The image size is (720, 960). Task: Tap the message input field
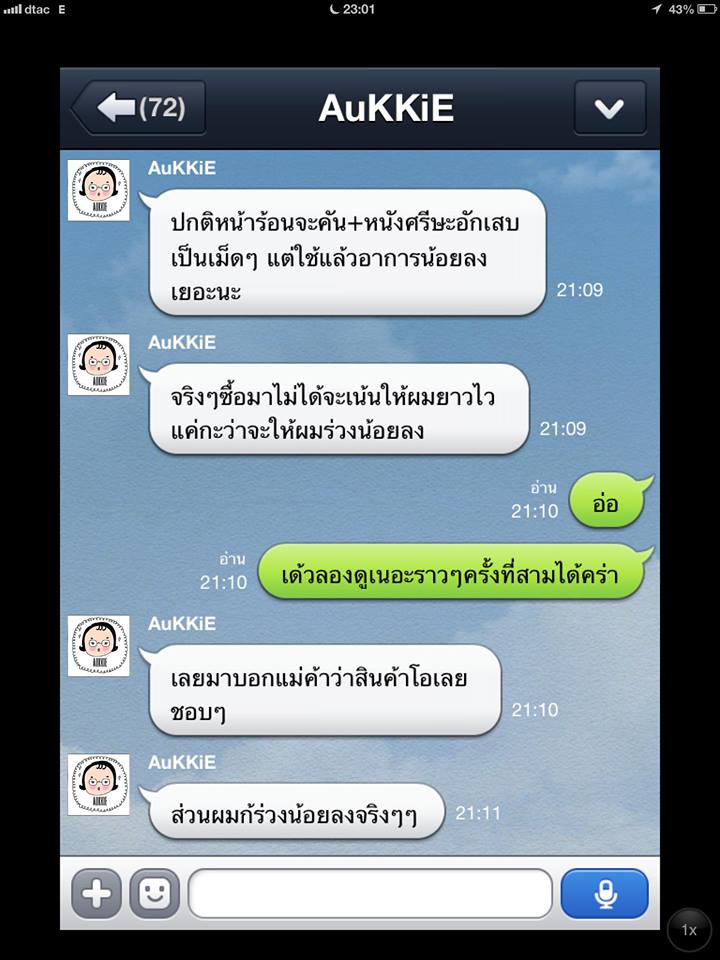[370, 893]
